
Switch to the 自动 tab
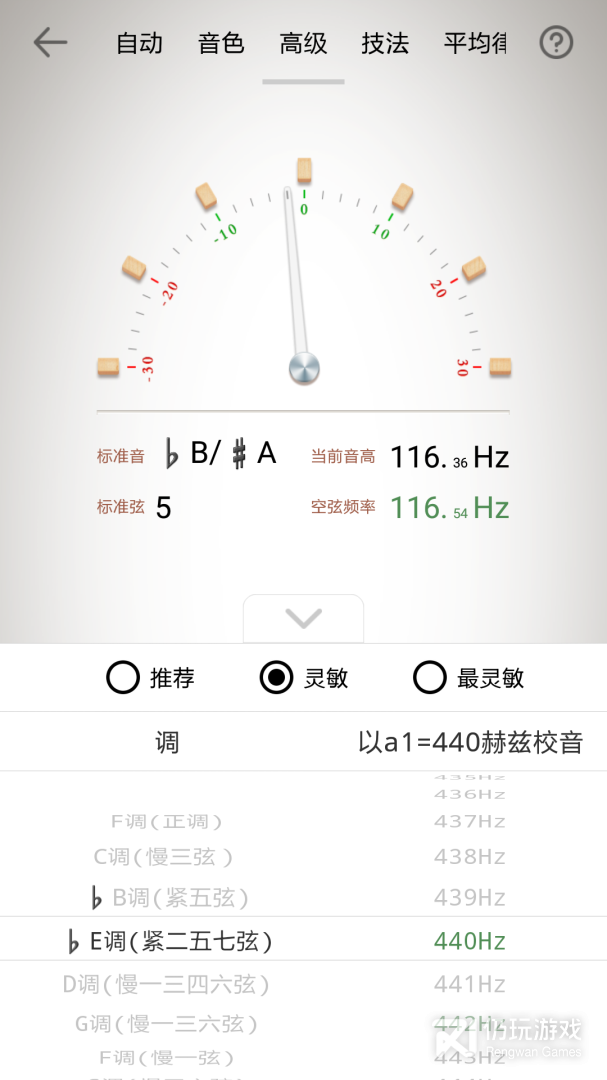pos(139,43)
